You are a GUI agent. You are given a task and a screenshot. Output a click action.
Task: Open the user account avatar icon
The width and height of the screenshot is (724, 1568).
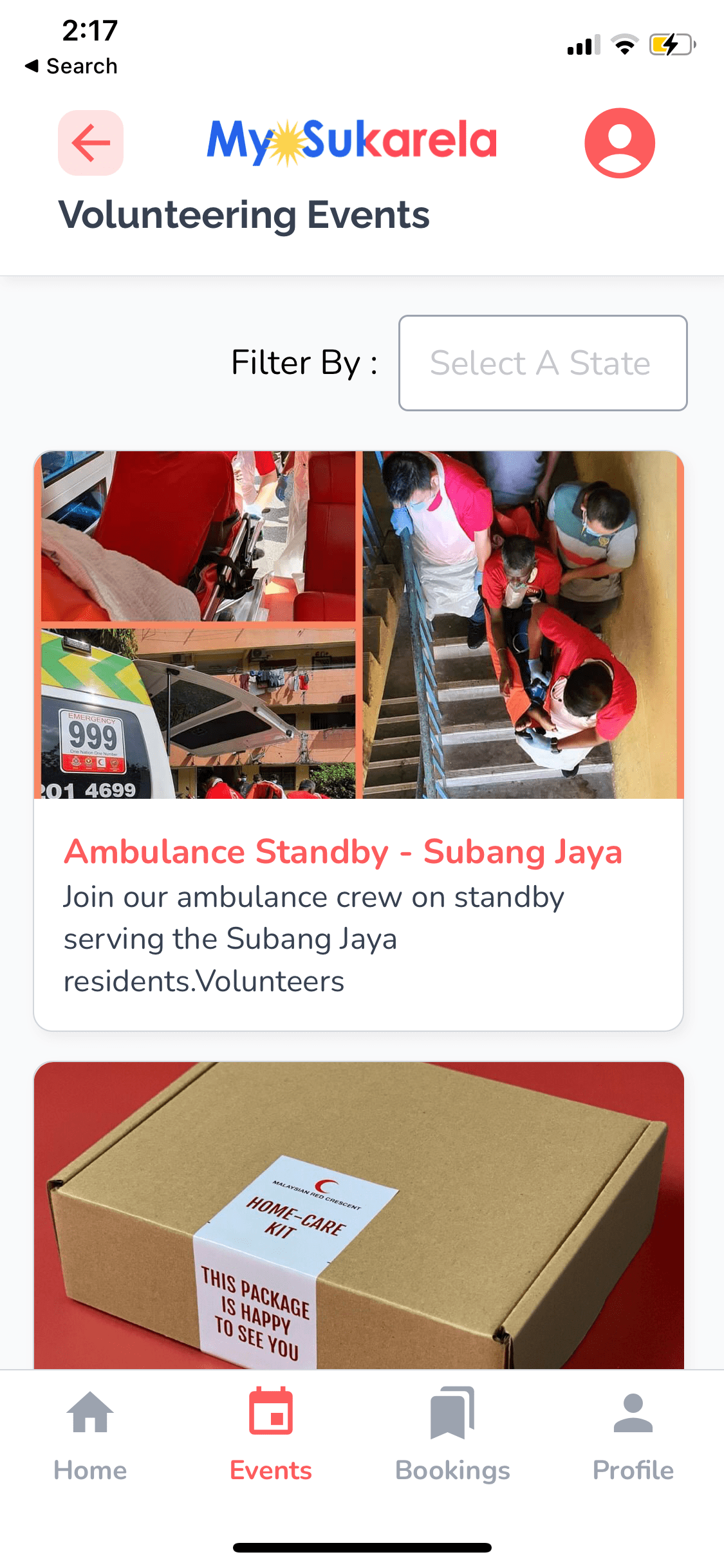coord(619,142)
